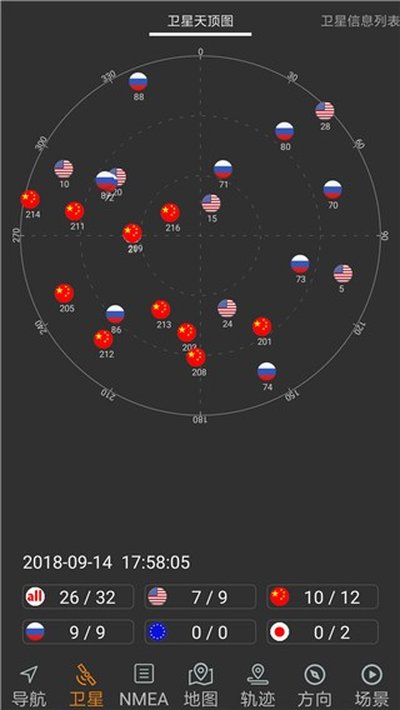Open the 导航 tab
Image resolution: width=400 pixels, height=710 pixels.
(29, 686)
